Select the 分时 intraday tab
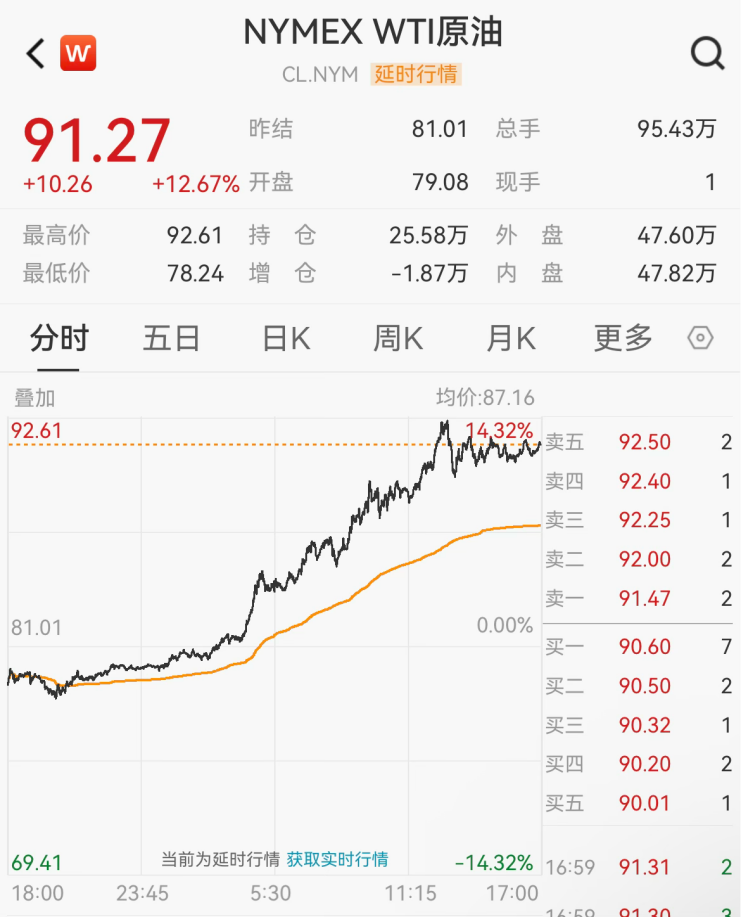This screenshot has width=741, height=917. [58, 339]
